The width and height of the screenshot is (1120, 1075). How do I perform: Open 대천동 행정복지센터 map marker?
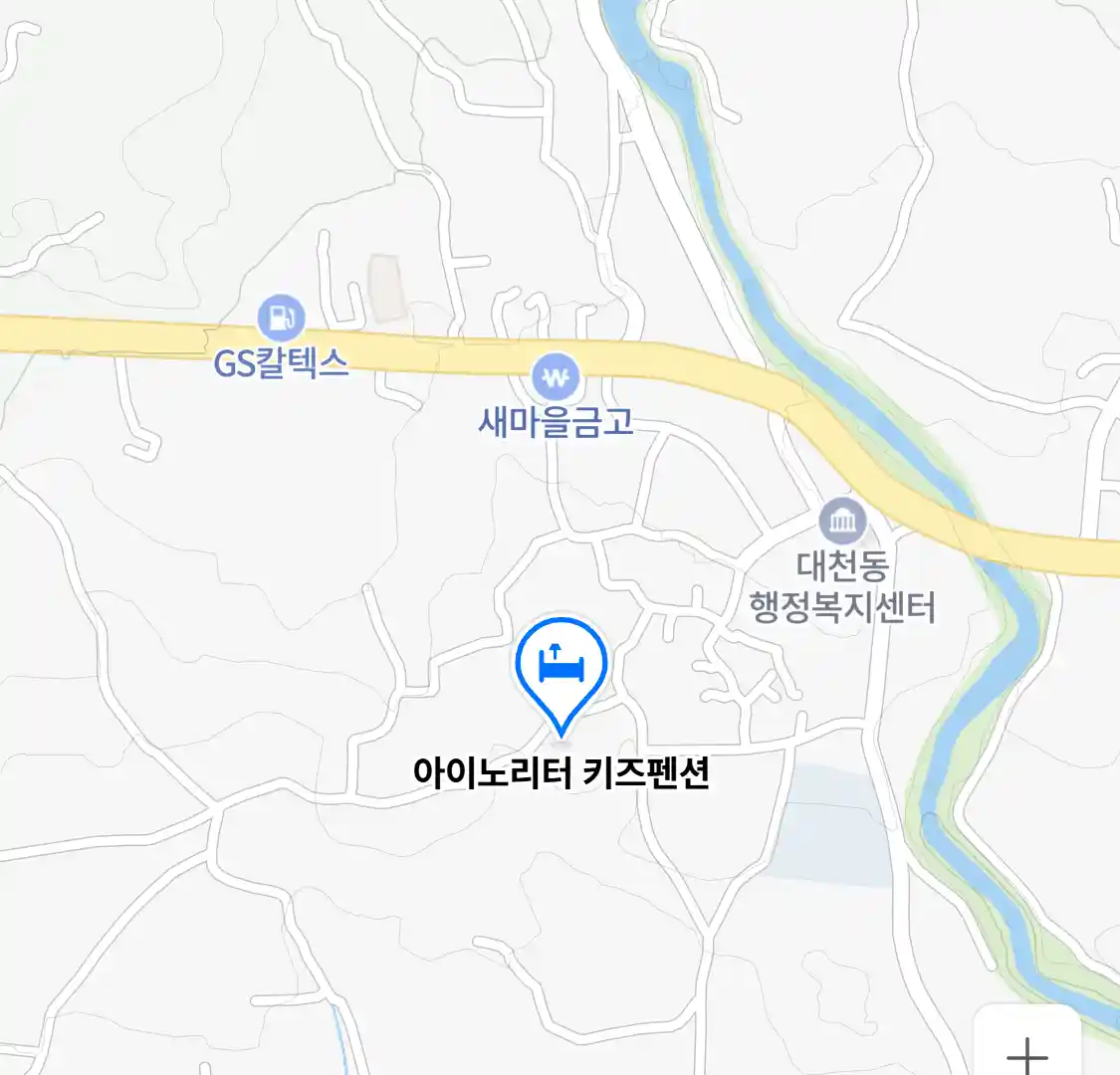842,522
